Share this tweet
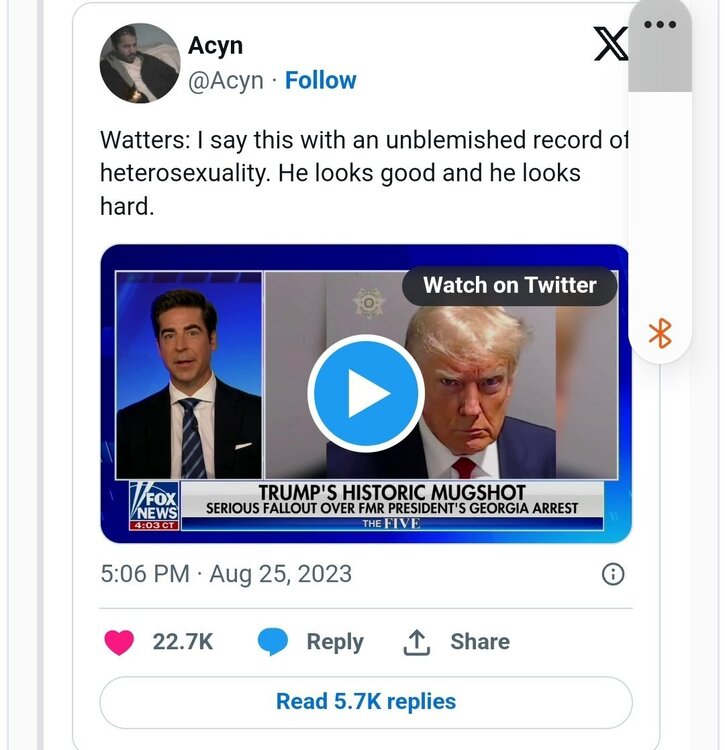 [x=456, y=642]
